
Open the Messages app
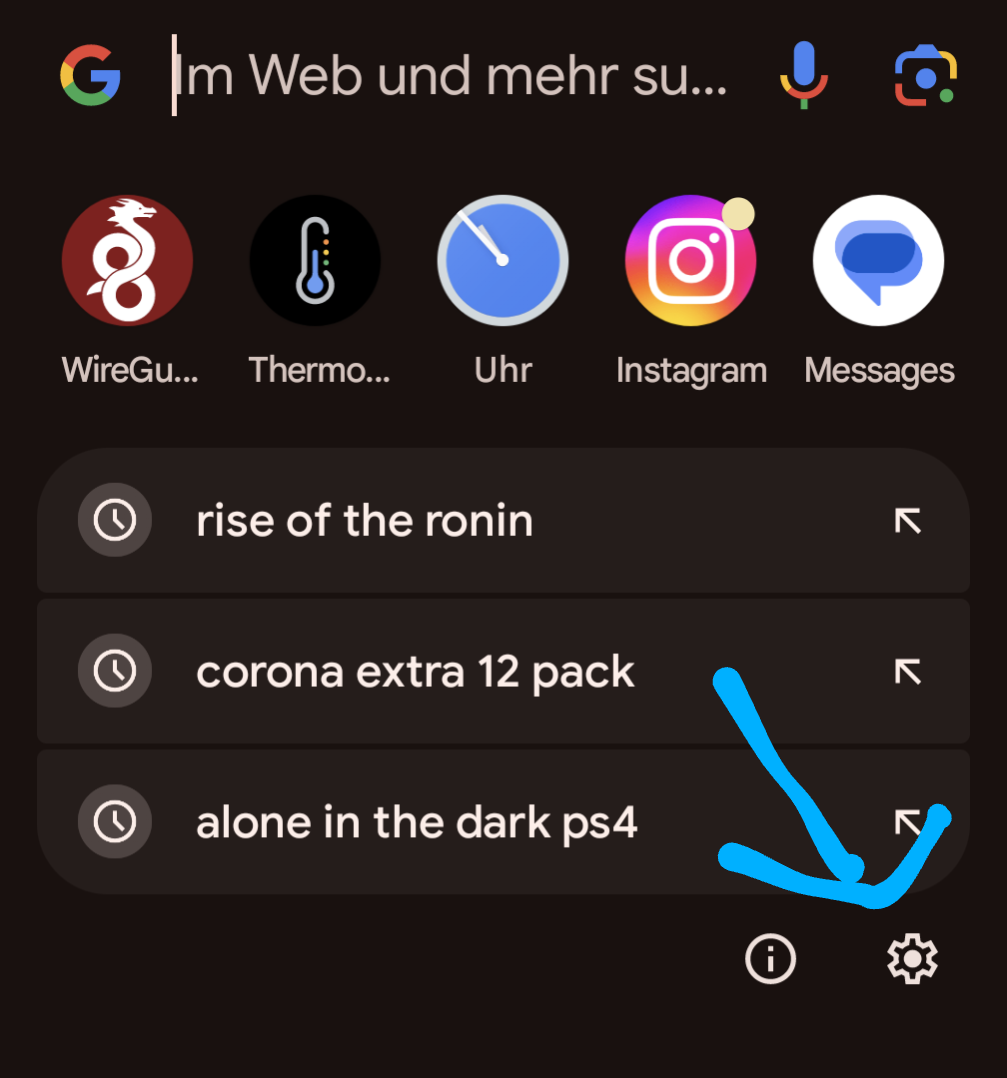click(879, 261)
